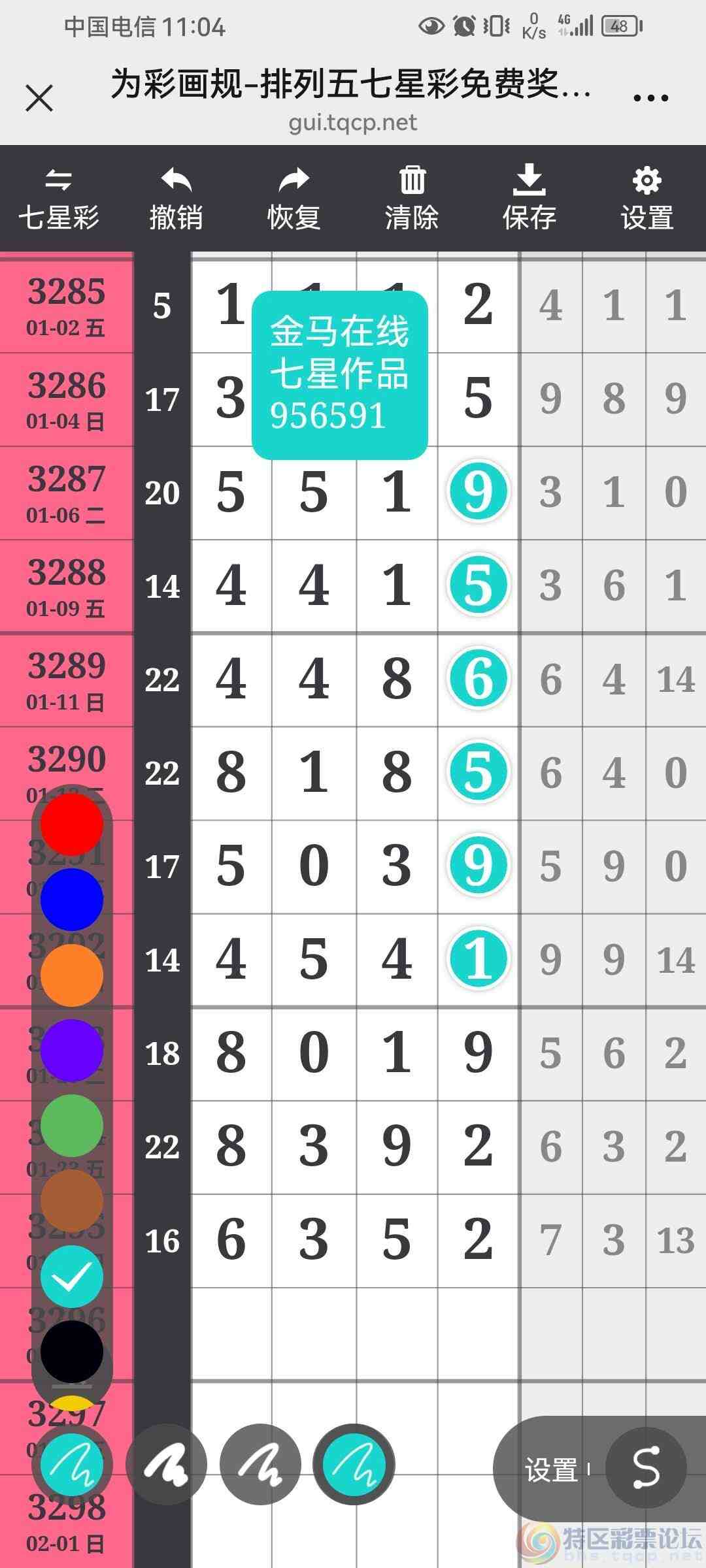This screenshot has height=1568, width=706.
Task: Pick the purple color swatch
Action: pos(72,1050)
